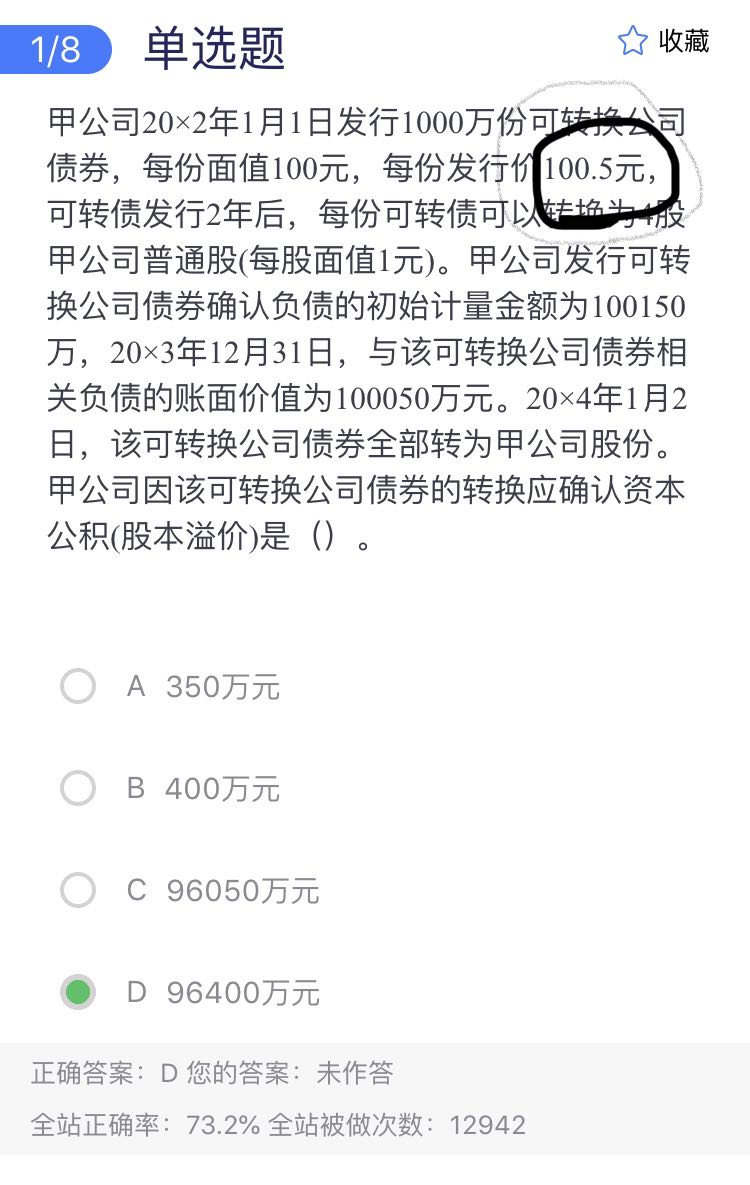Image resolution: width=750 pixels, height=1185 pixels.
Task: Choose answer B 400万元
Action: (x=78, y=789)
